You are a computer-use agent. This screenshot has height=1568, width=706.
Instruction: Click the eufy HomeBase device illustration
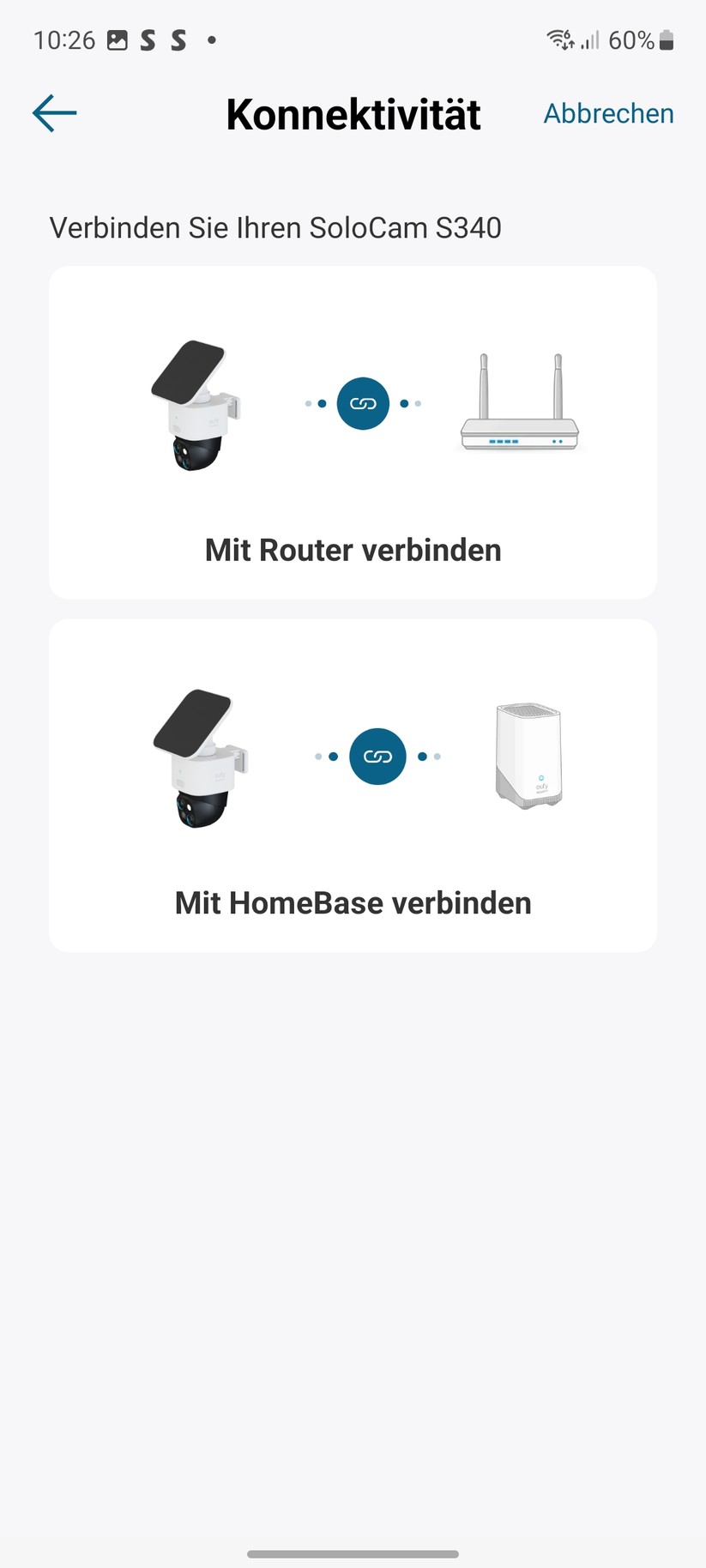528,756
